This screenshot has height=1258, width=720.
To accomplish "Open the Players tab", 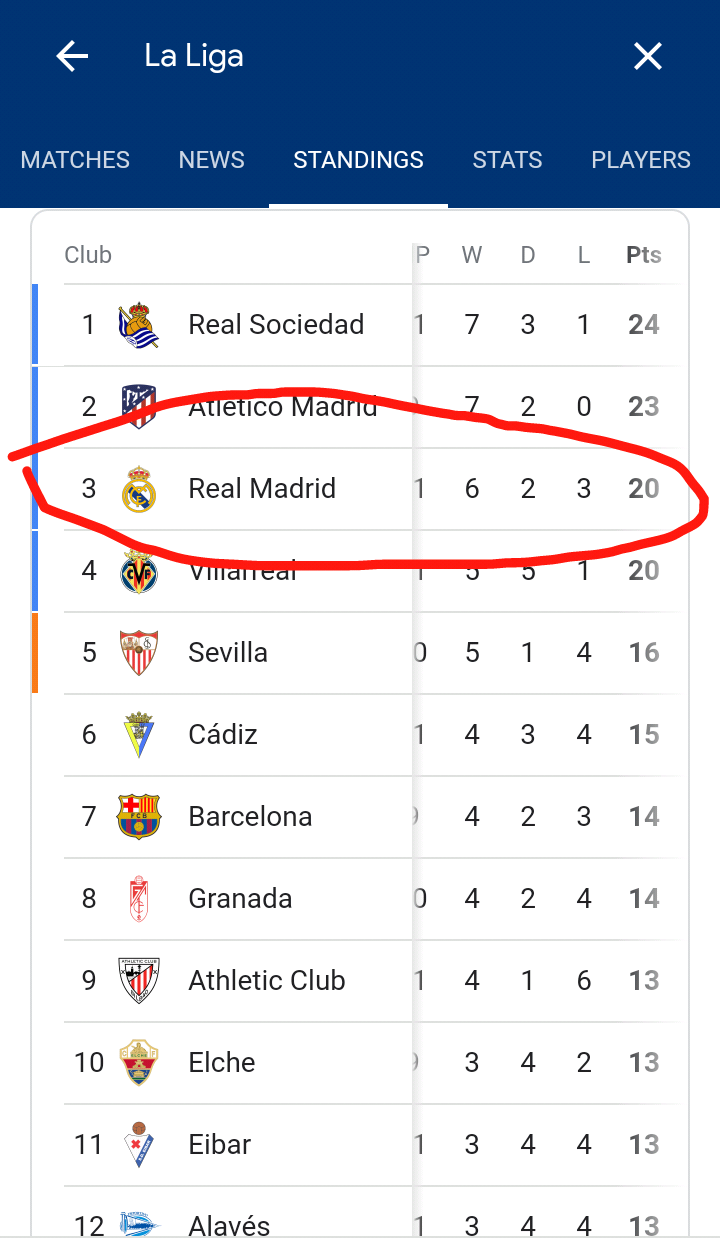I will (x=641, y=160).
